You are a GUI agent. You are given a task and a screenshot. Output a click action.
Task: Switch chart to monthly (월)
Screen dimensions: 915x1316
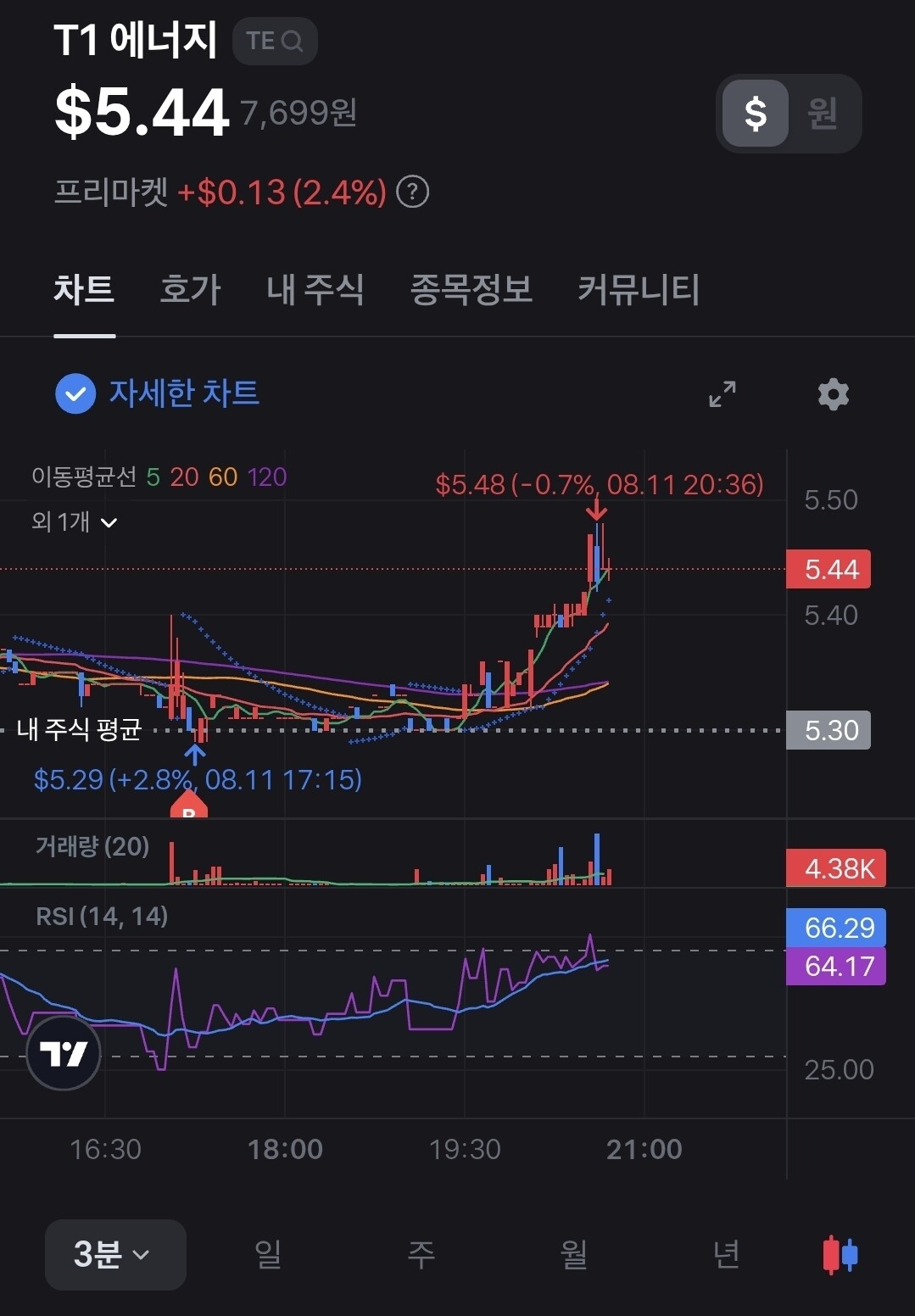pos(574,1254)
